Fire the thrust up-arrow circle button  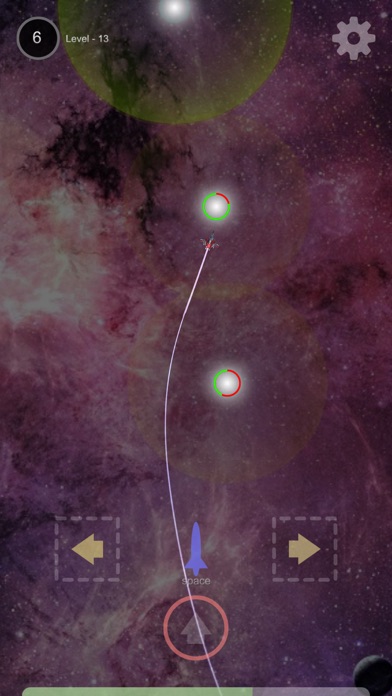(x=196, y=628)
